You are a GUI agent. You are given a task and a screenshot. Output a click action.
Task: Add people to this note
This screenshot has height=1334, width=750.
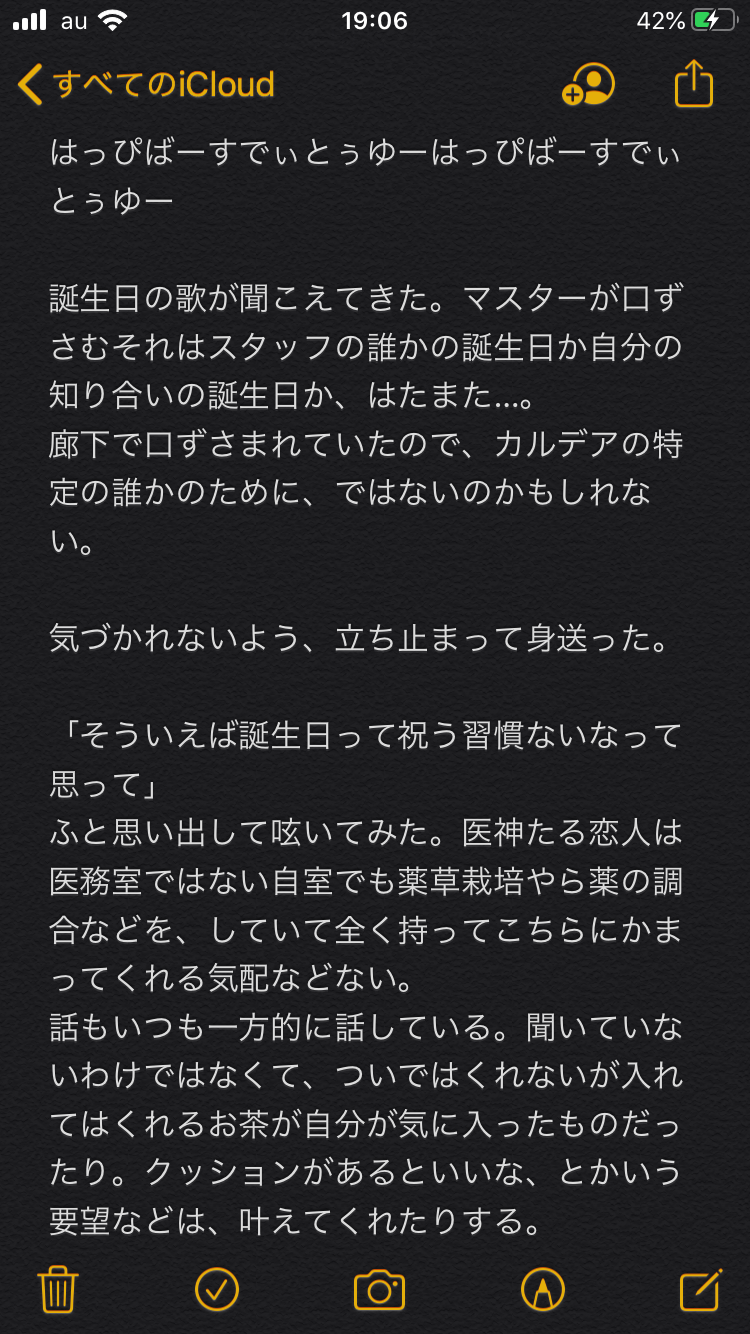click(589, 85)
